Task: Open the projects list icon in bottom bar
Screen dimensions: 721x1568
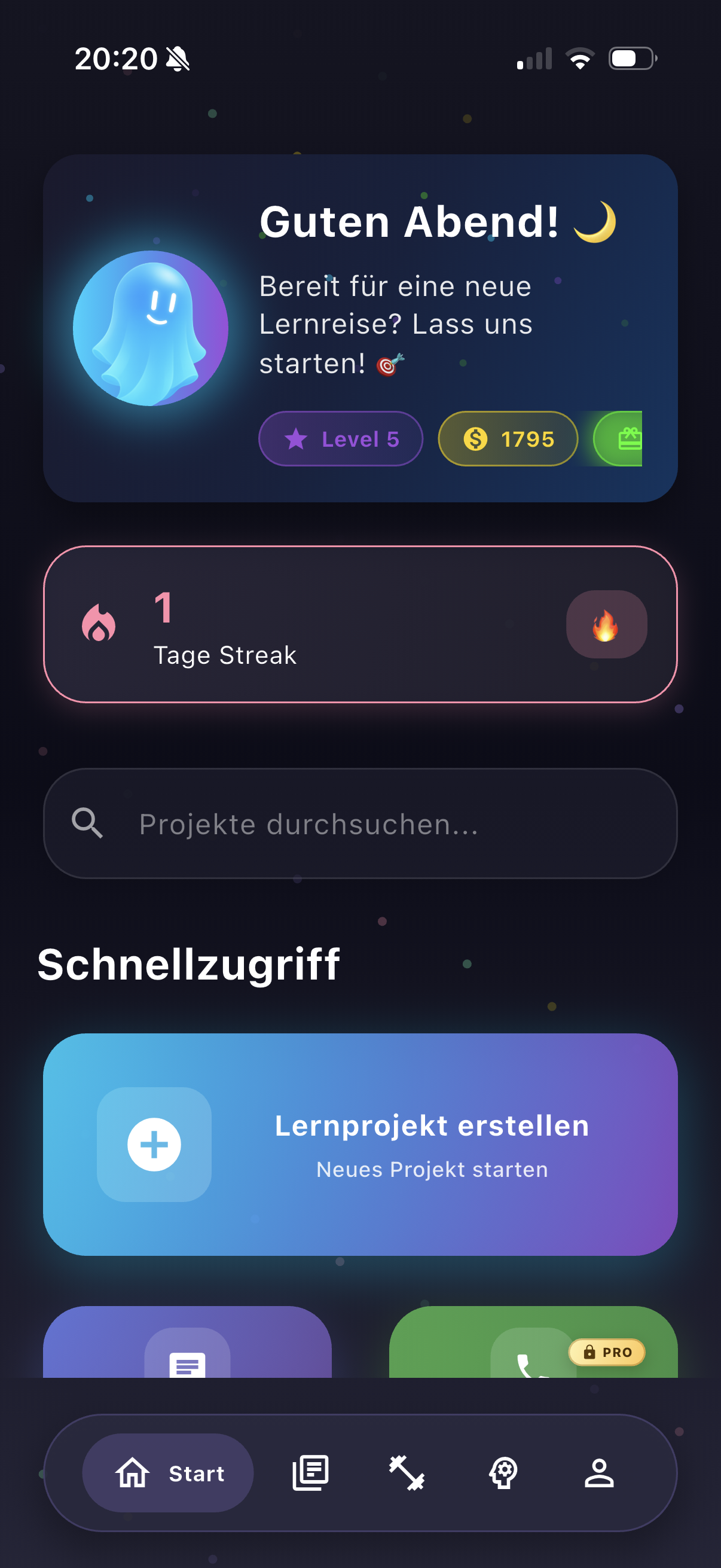Action: 311,1474
